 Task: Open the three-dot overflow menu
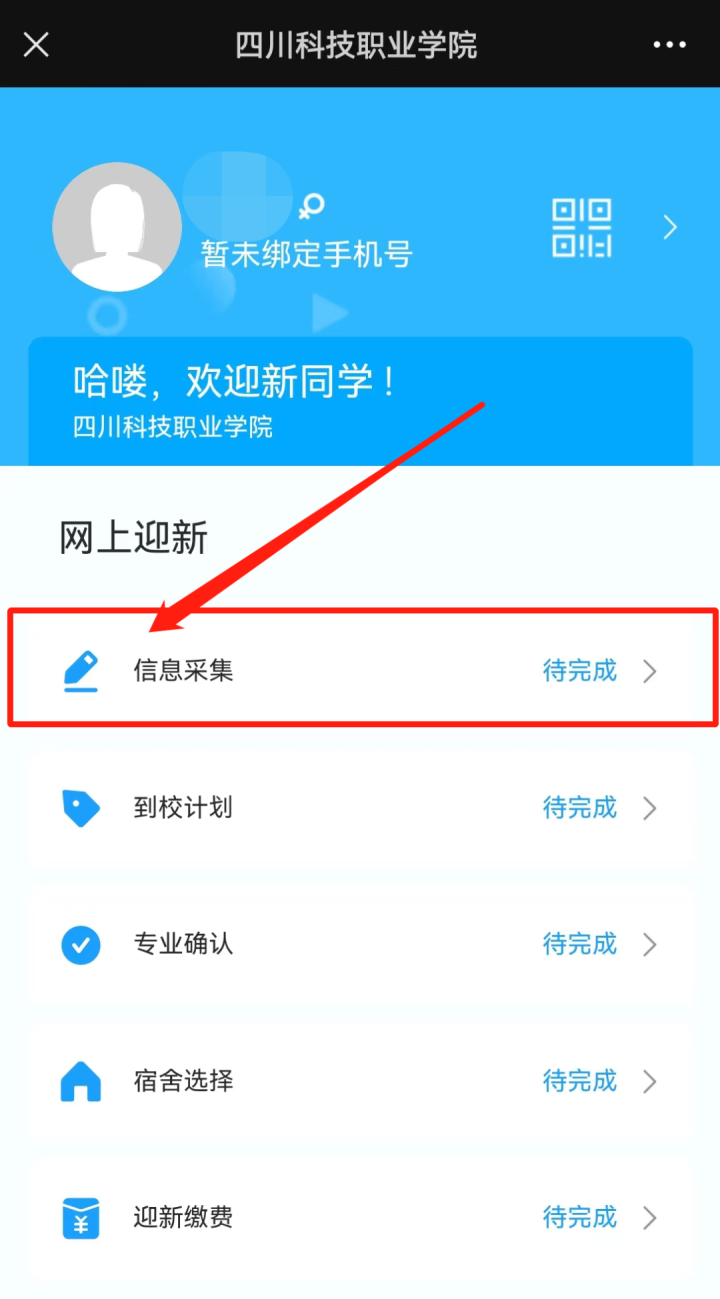(670, 45)
